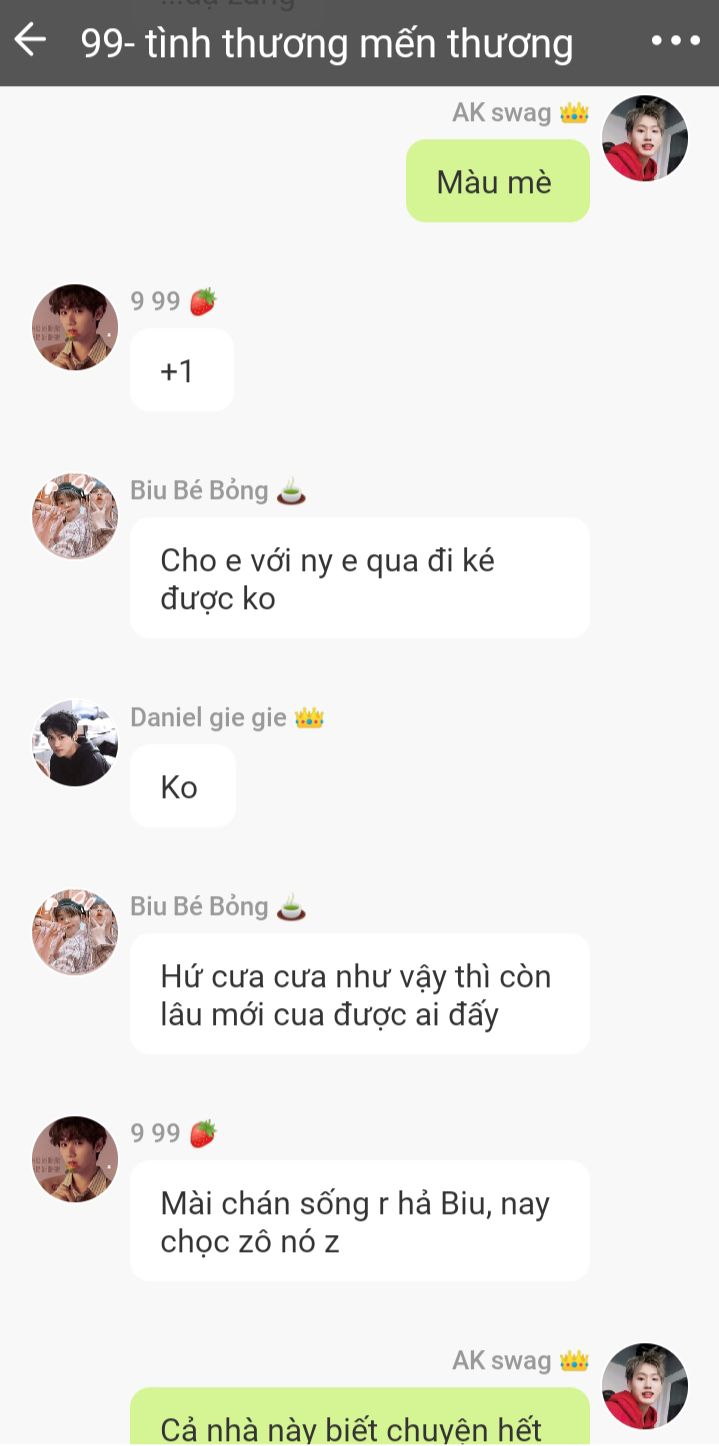Open Biu Bé Bỏng's avatar by "Cho e với ny"
The height and width of the screenshot is (1446, 719).
[x=75, y=516]
